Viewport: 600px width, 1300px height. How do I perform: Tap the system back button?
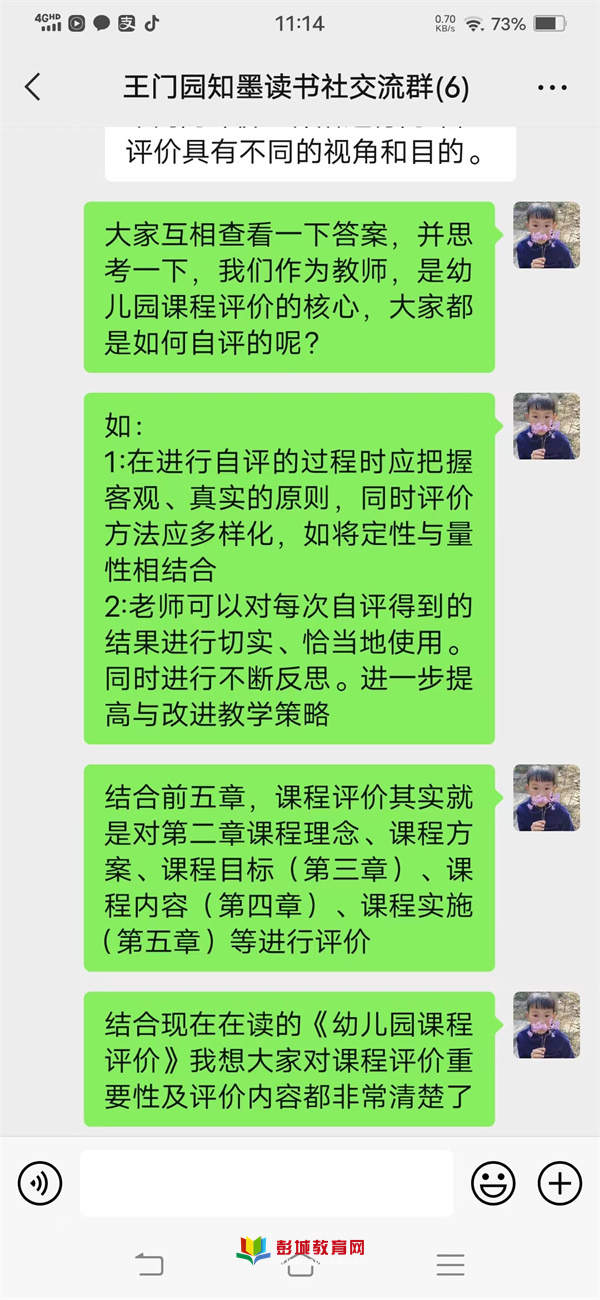click(149, 1265)
